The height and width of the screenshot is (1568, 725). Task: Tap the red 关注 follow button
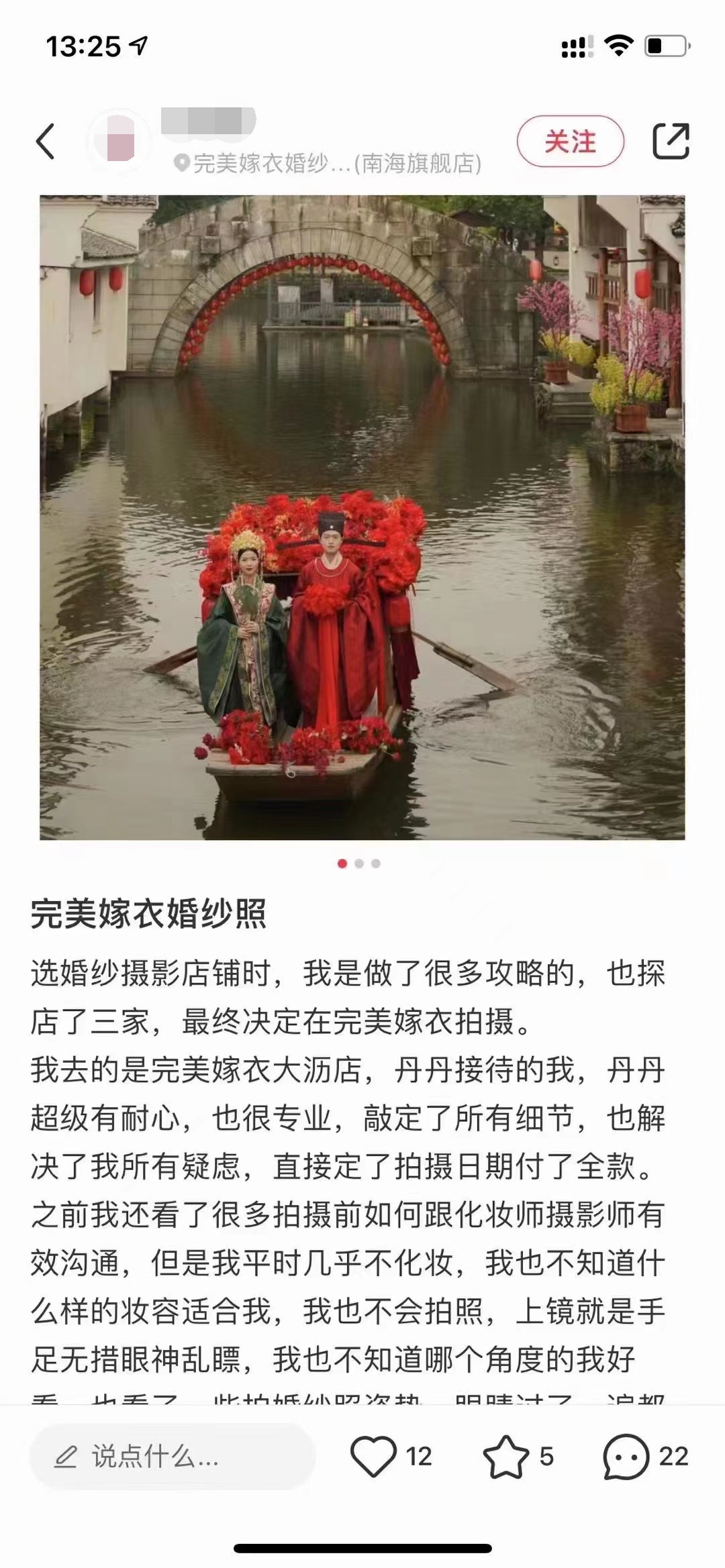570,142
